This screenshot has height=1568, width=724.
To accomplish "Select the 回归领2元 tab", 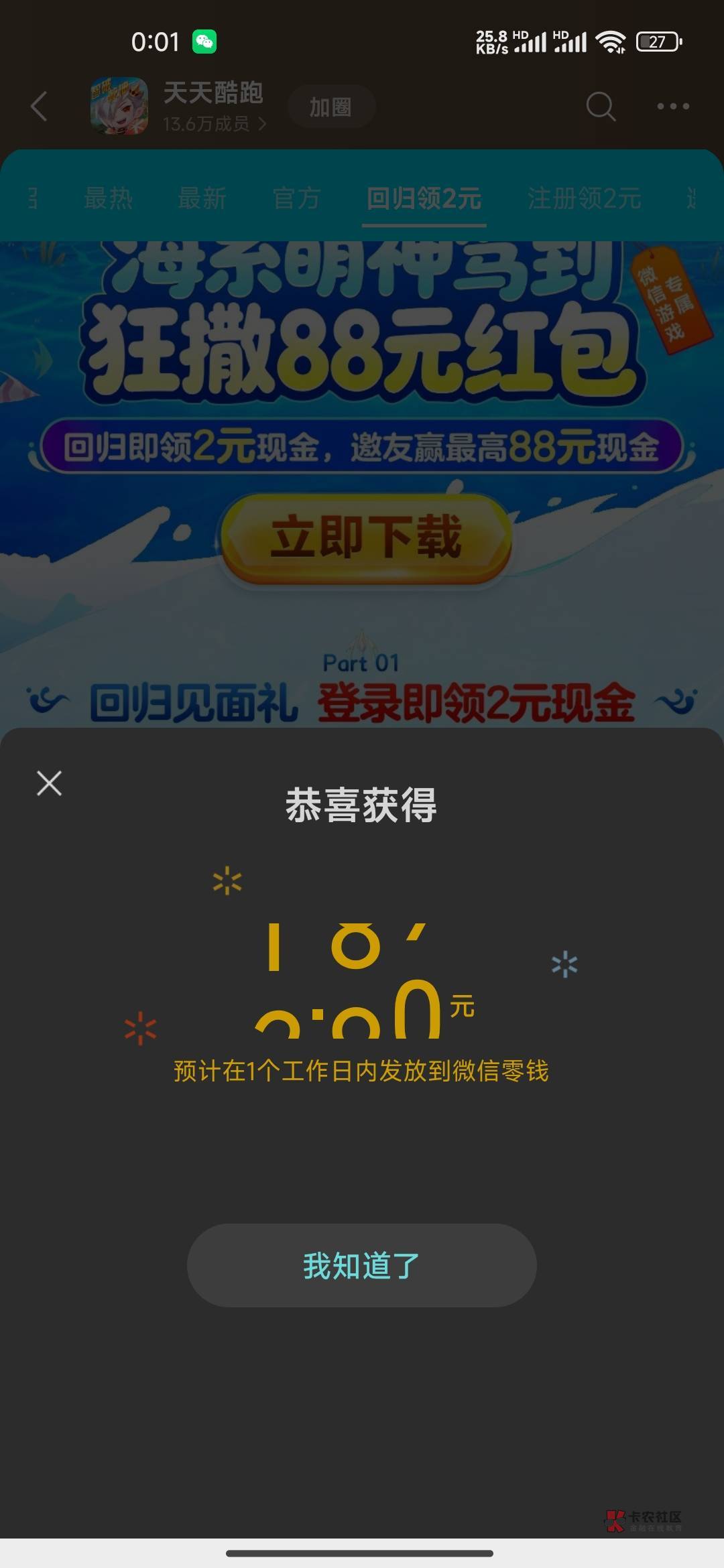I will click(x=424, y=198).
